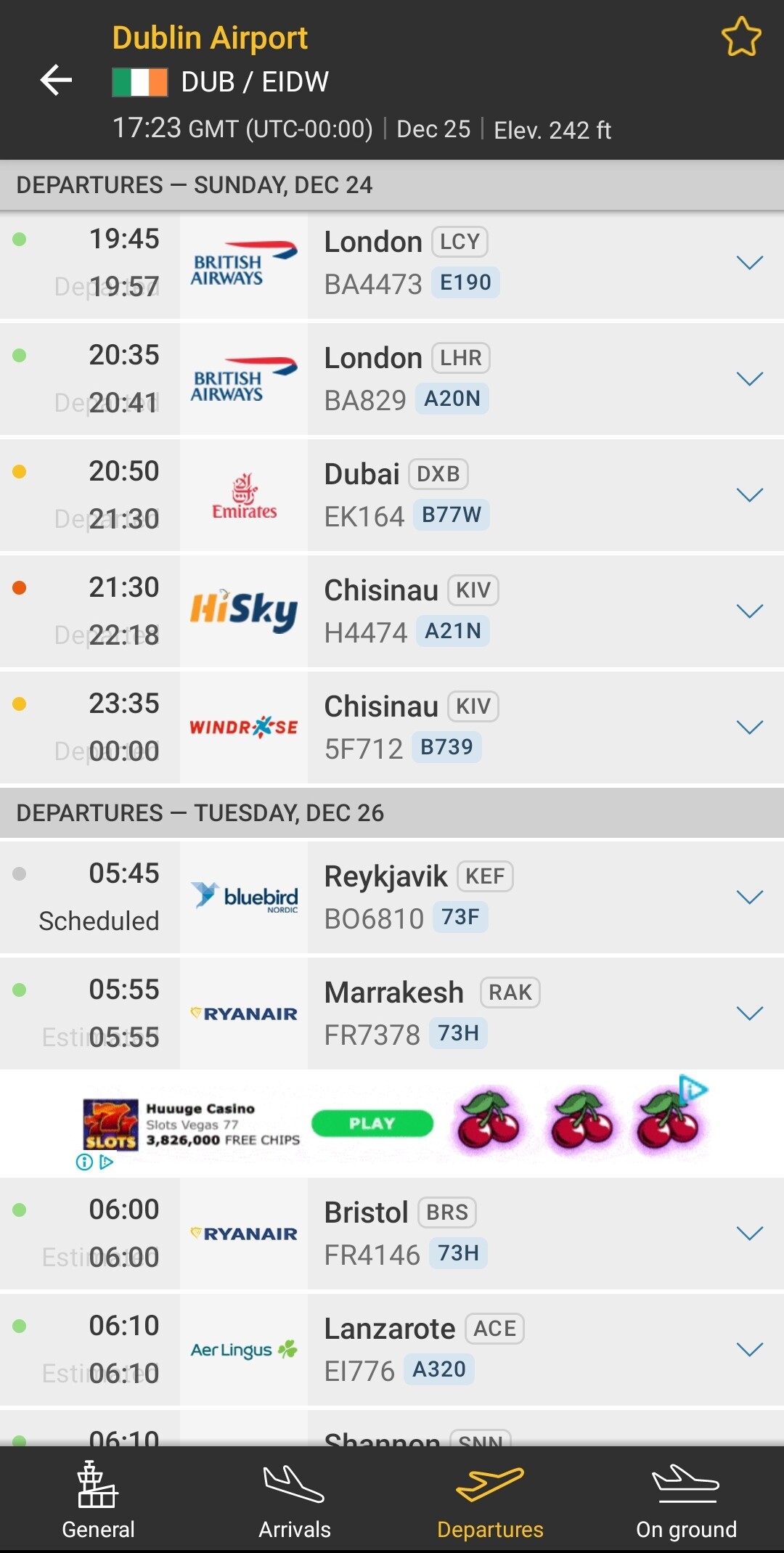
Task: Expand flight BA4473 to London LCY
Action: click(749, 263)
